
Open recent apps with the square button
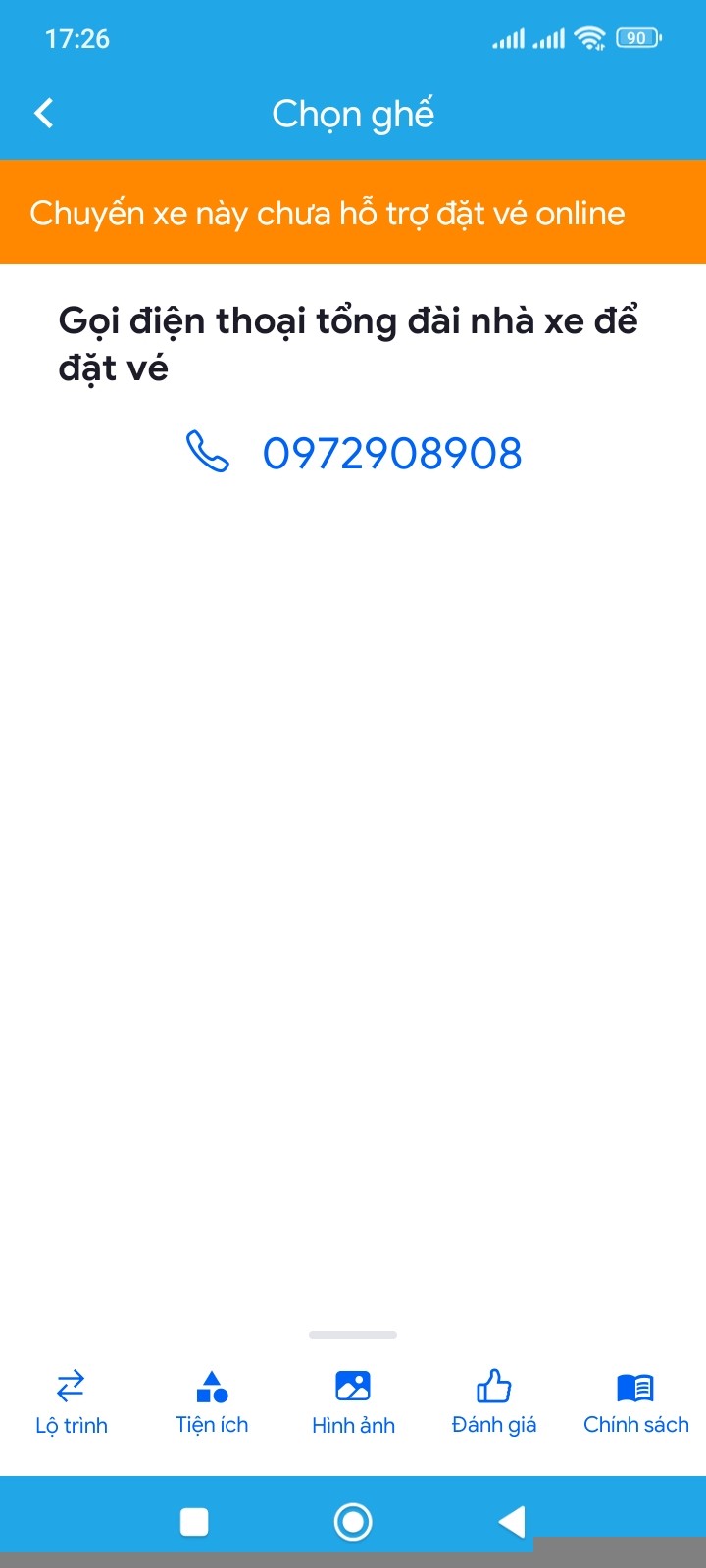pos(194,1522)
